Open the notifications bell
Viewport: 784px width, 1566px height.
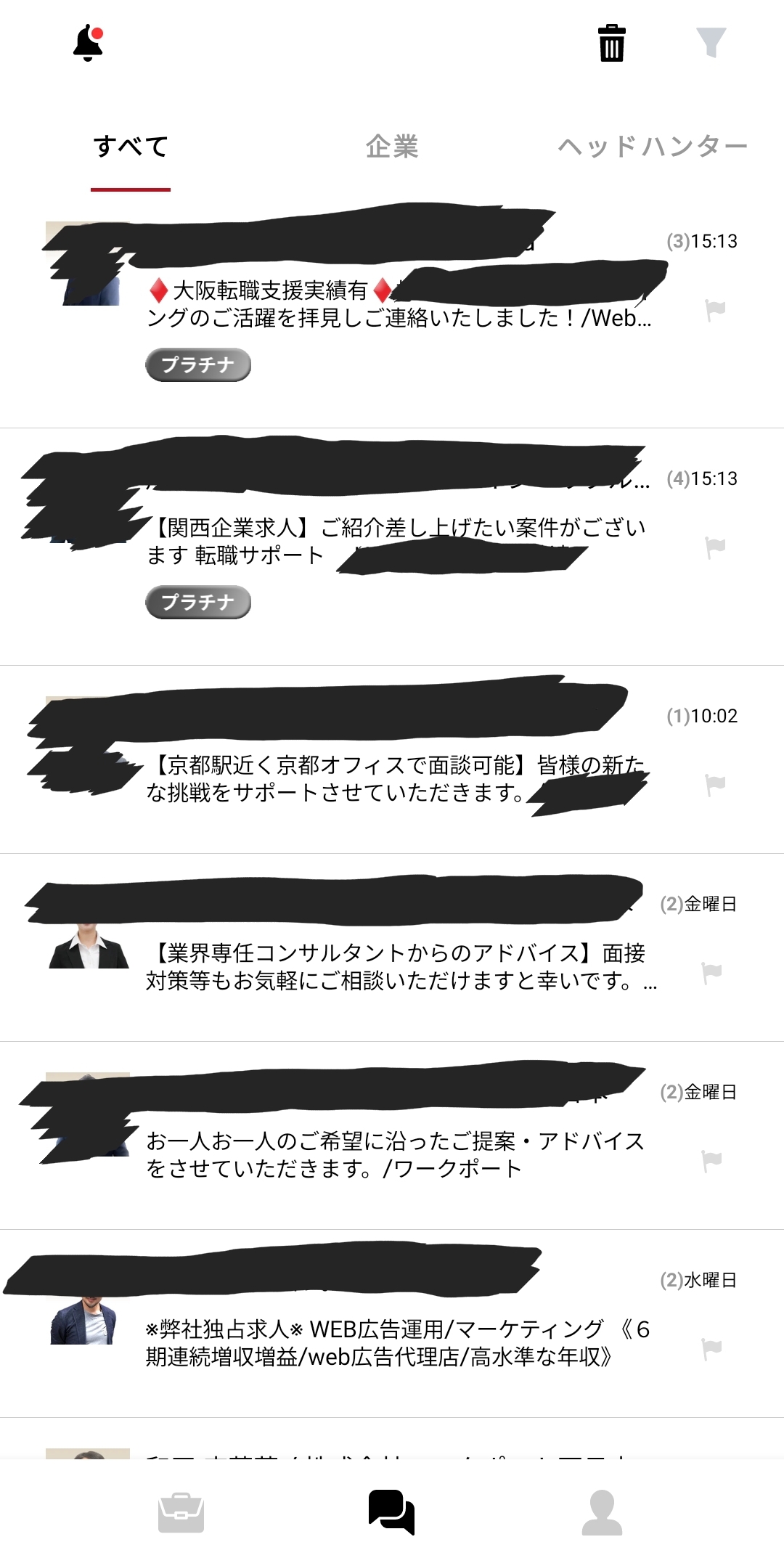[89, 43]
